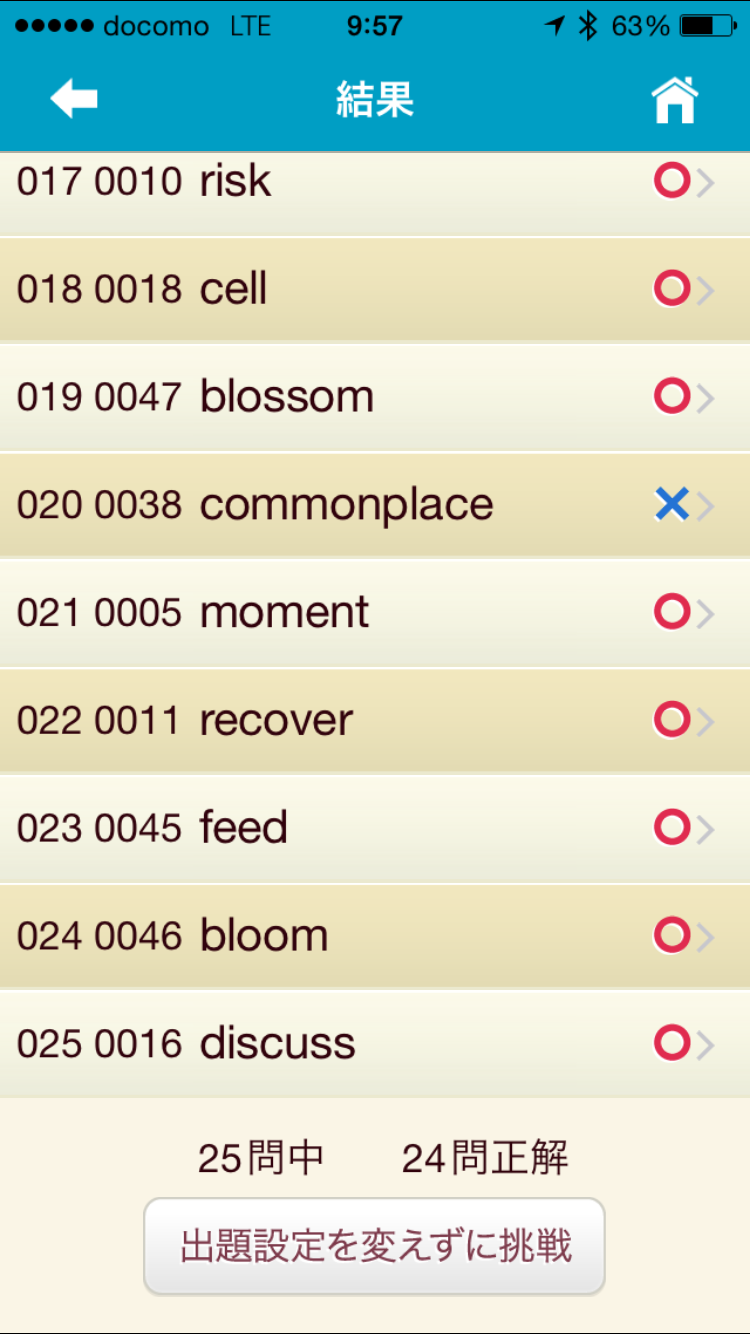Image resolution: width=750 pixels, height=1334 pixels.
Task: Go back using the left arrow
Action: 74,99
